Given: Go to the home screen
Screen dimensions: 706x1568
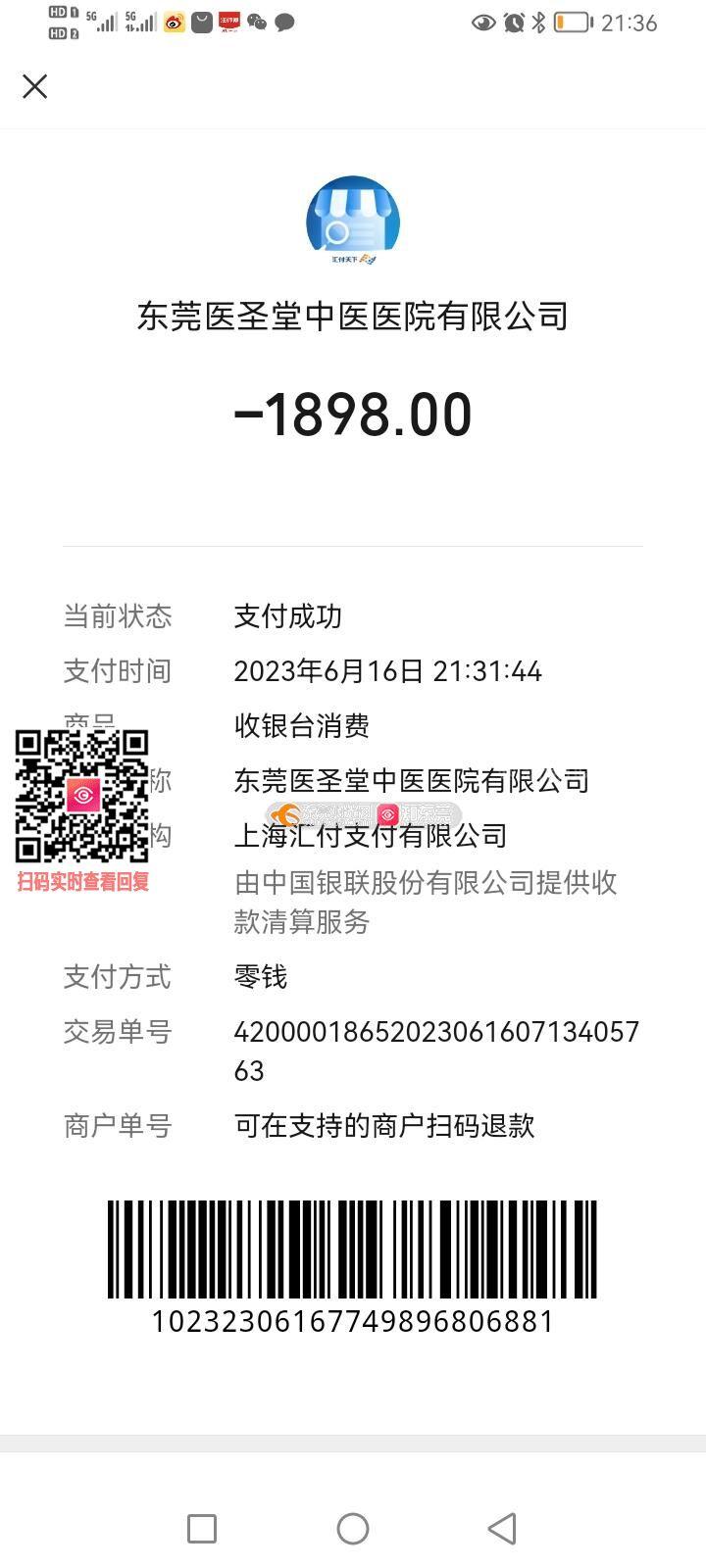Looking at the screenshot, I should point(353,1528).
